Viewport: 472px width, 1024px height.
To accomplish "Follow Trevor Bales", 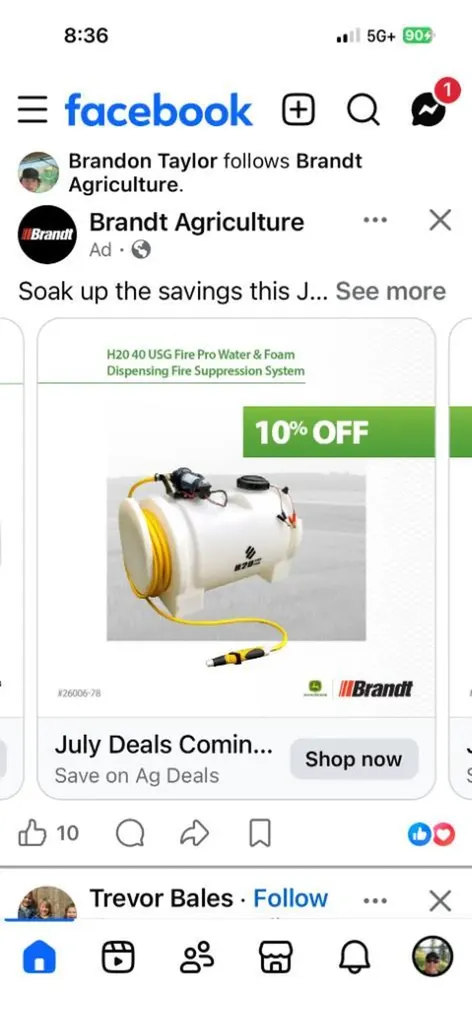I will [291, 899].
